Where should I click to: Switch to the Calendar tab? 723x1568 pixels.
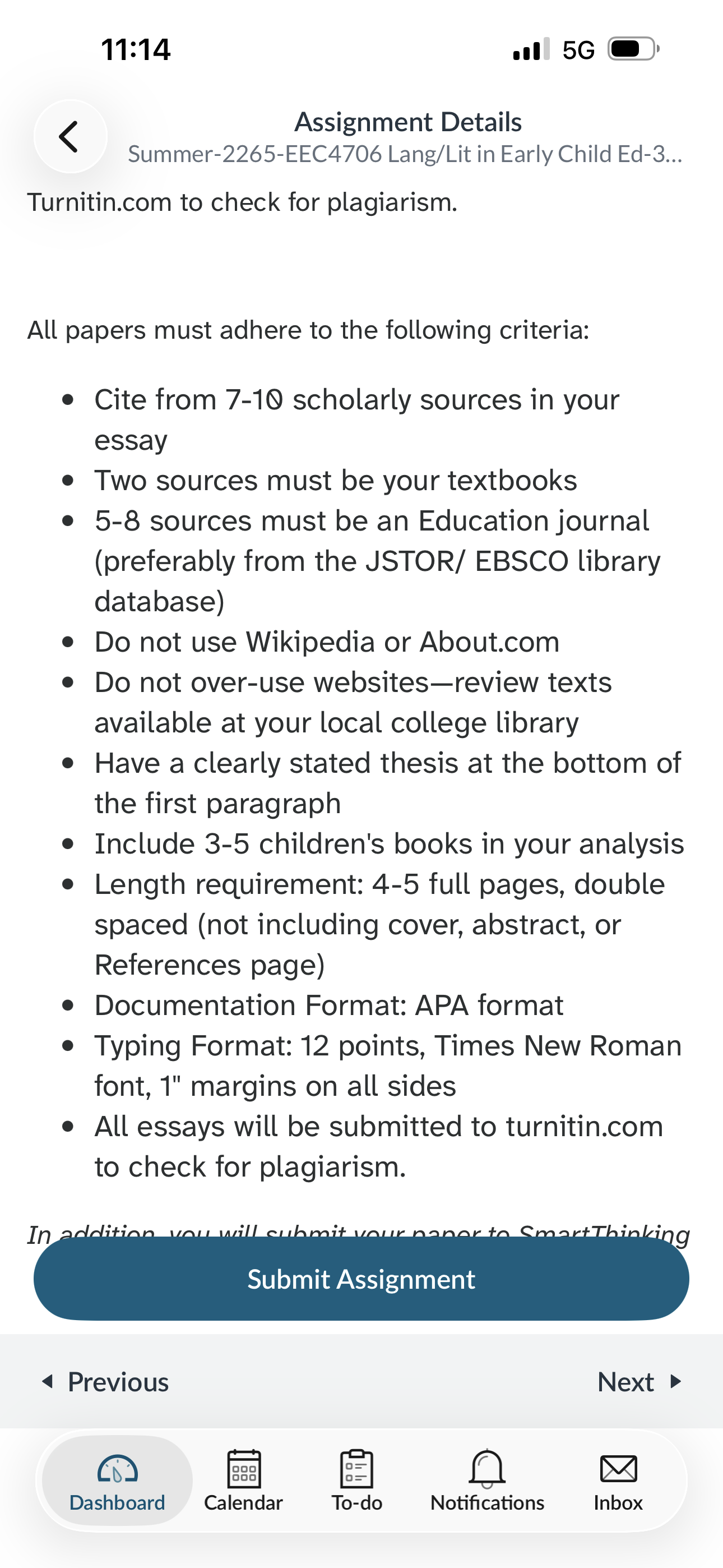click(x=243, y=1481)
